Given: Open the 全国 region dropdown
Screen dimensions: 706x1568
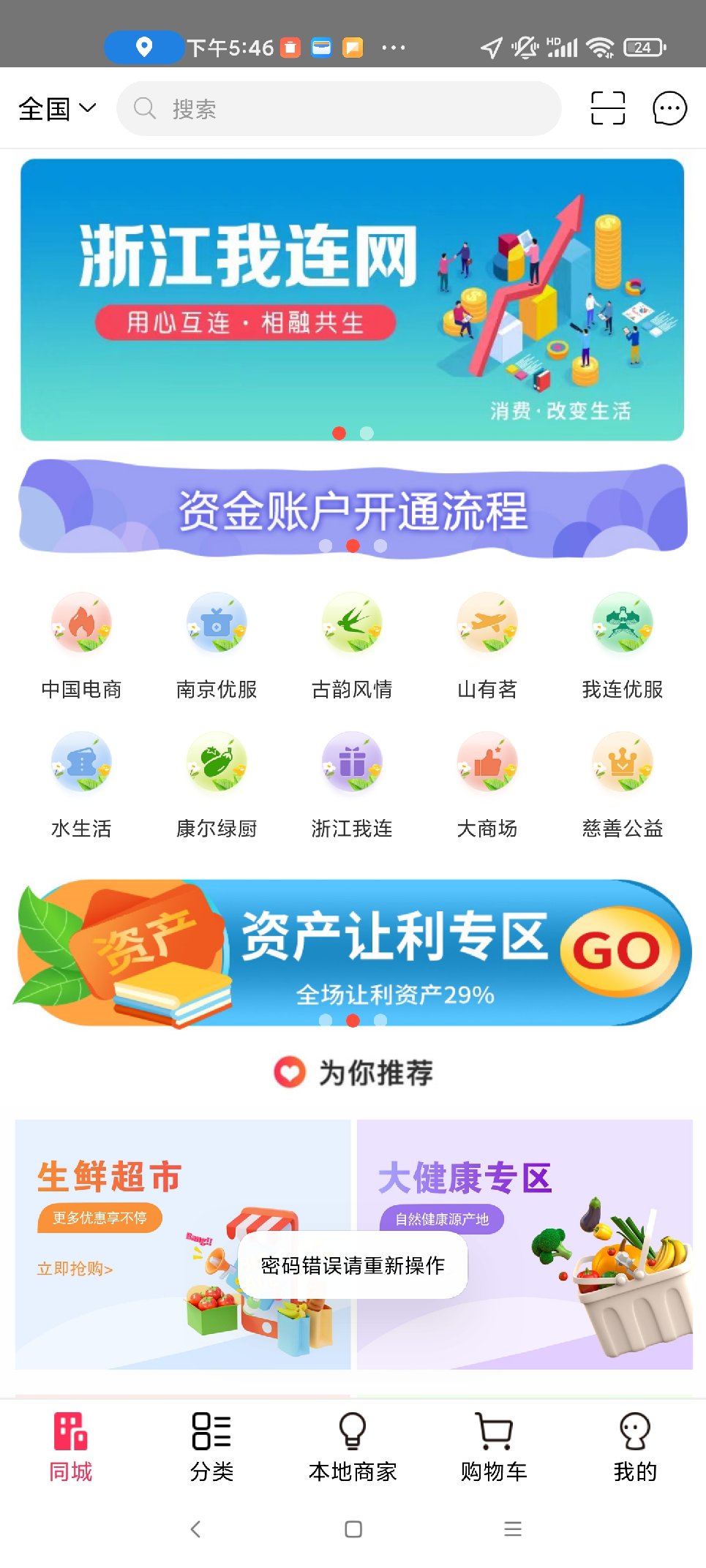Looking at the screenshot, I should click(x=57, y=109).
